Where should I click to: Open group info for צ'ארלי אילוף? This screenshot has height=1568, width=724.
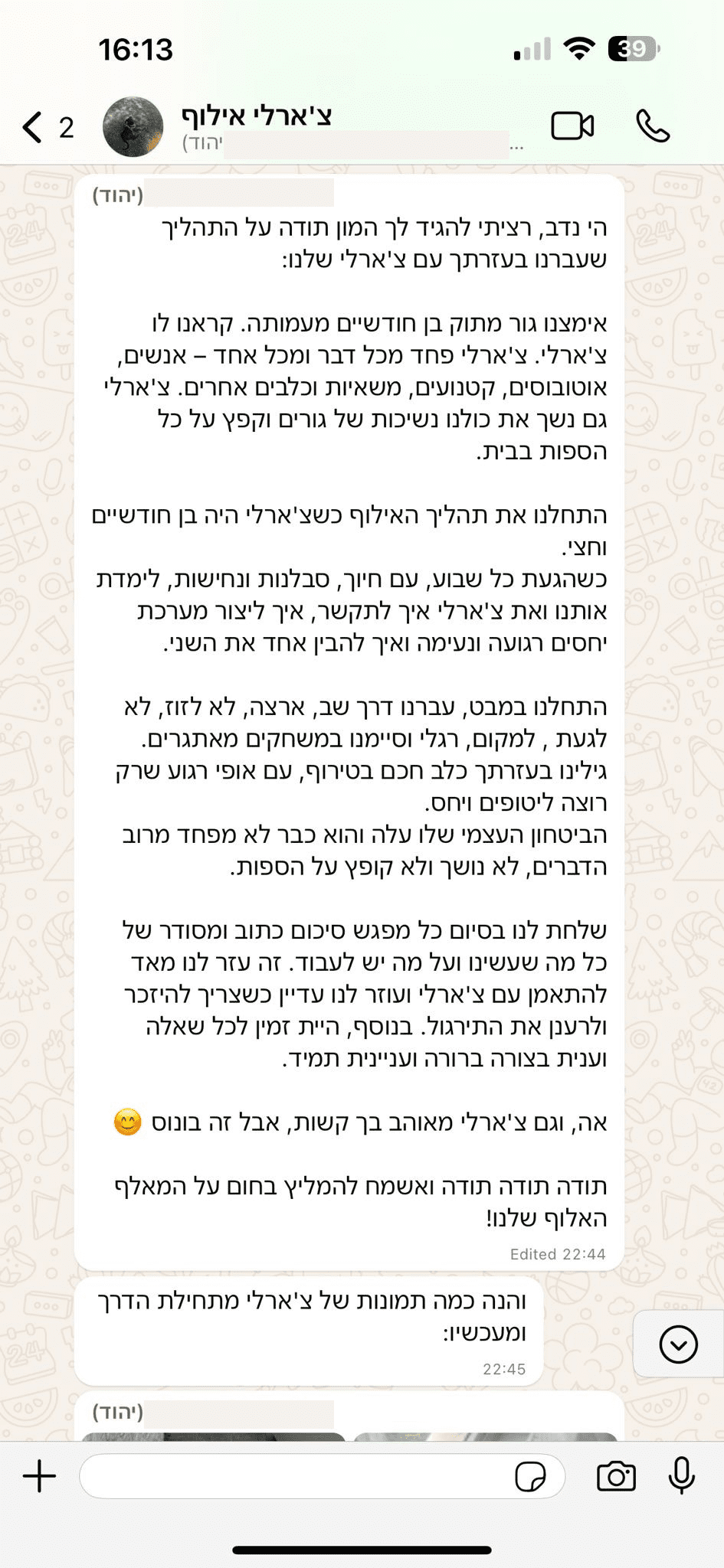click(x=306, y=126)
